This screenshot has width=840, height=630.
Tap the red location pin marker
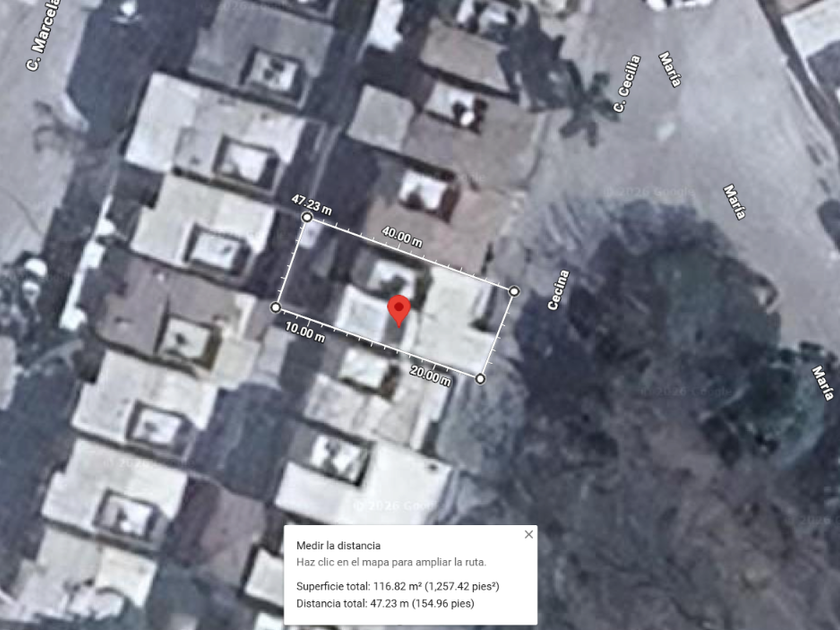[399, 310]
